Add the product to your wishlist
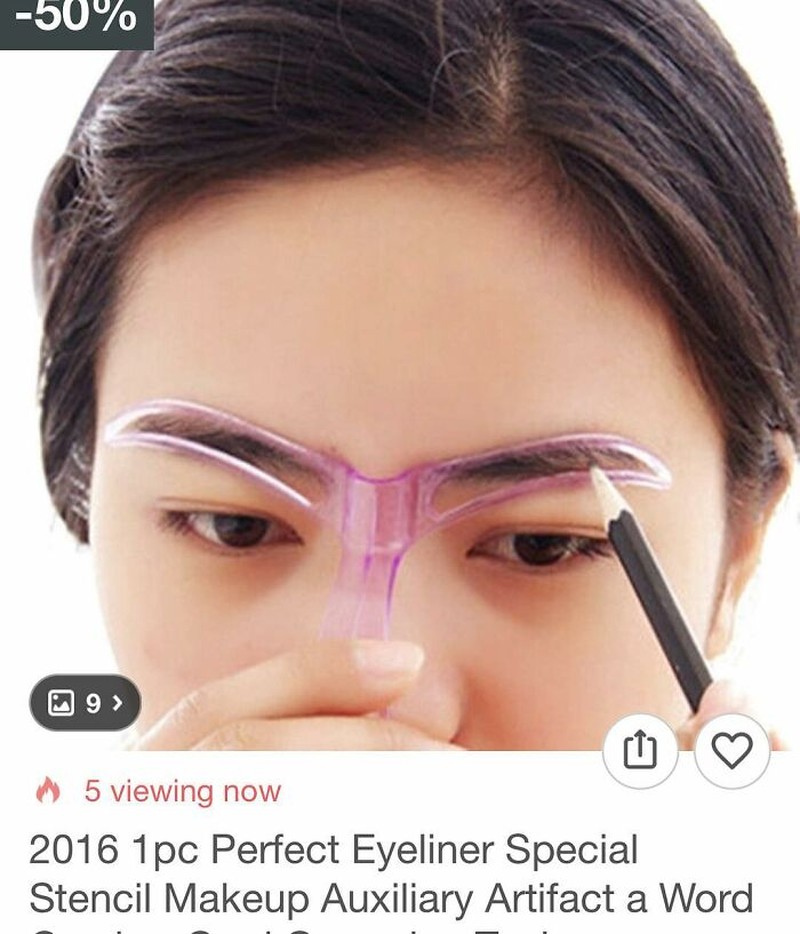Image resolution: width=800 pixels, height=934 pixels. 731,752
